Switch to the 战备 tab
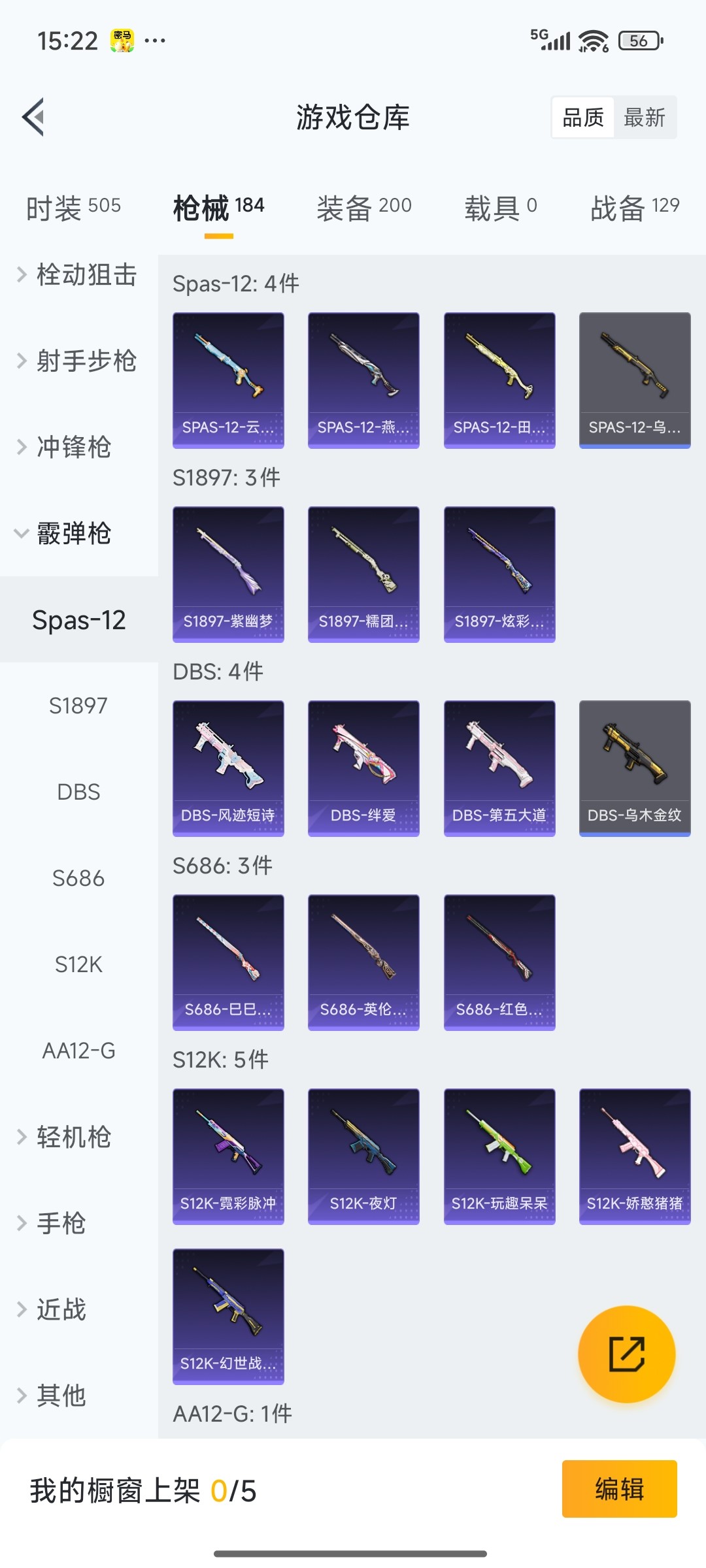Viewport: 706px width, 1568px height. (634, 208)
